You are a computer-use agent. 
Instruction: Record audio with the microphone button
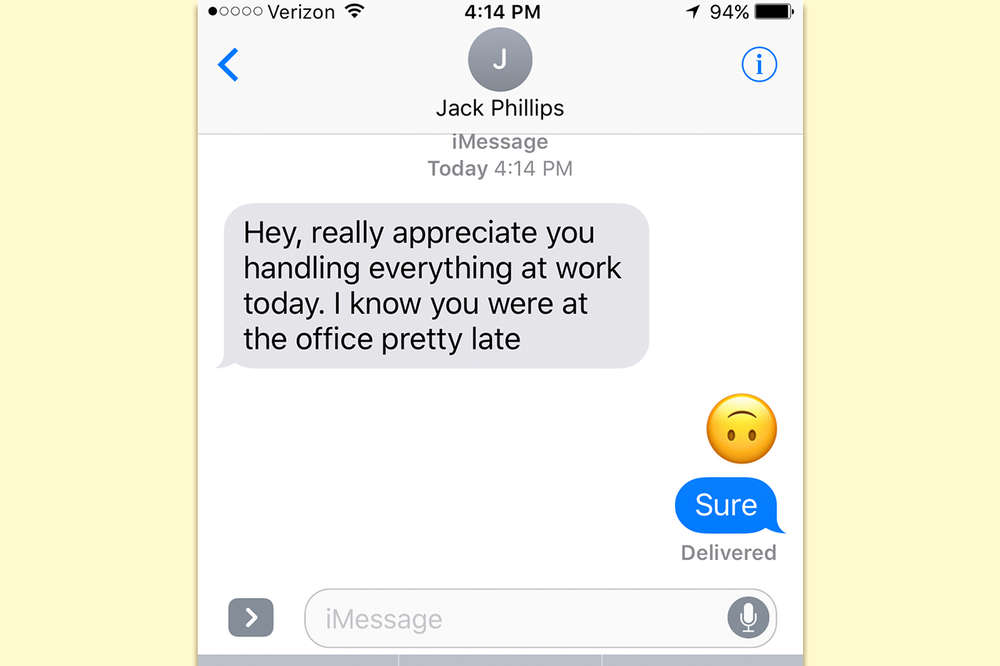click(x=748, y=618)
